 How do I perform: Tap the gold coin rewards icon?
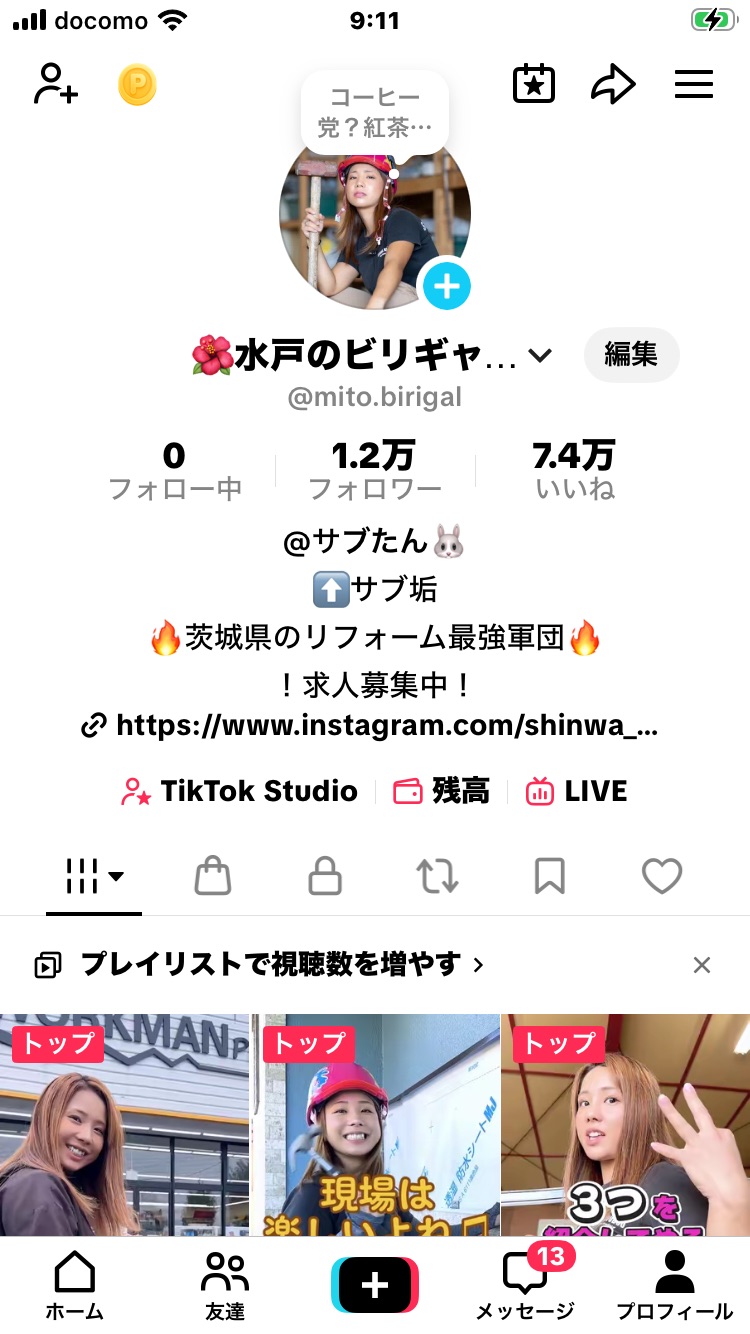137,85
